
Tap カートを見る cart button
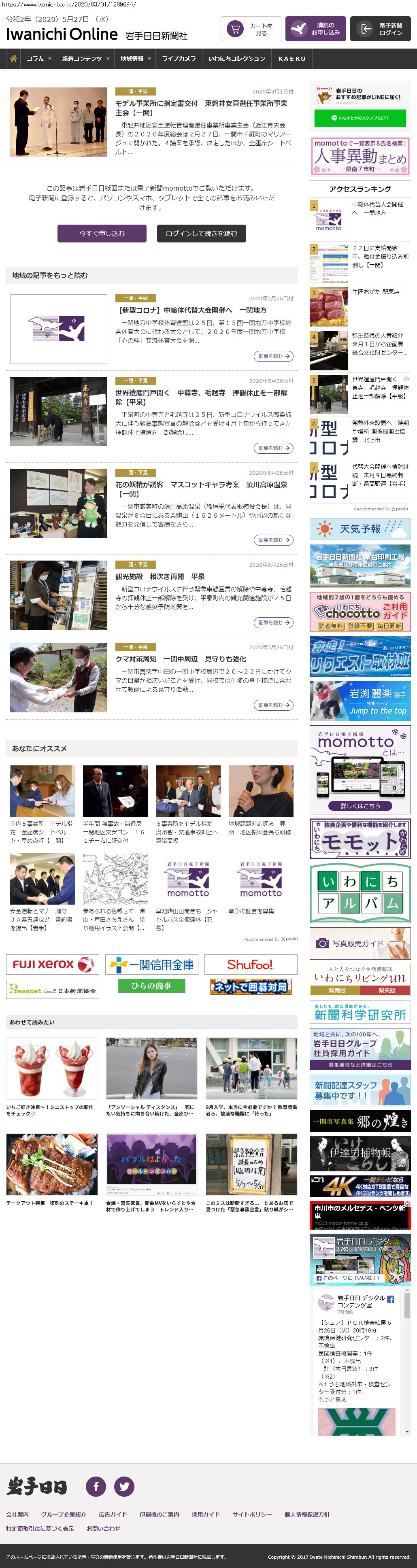click(251, 29)
